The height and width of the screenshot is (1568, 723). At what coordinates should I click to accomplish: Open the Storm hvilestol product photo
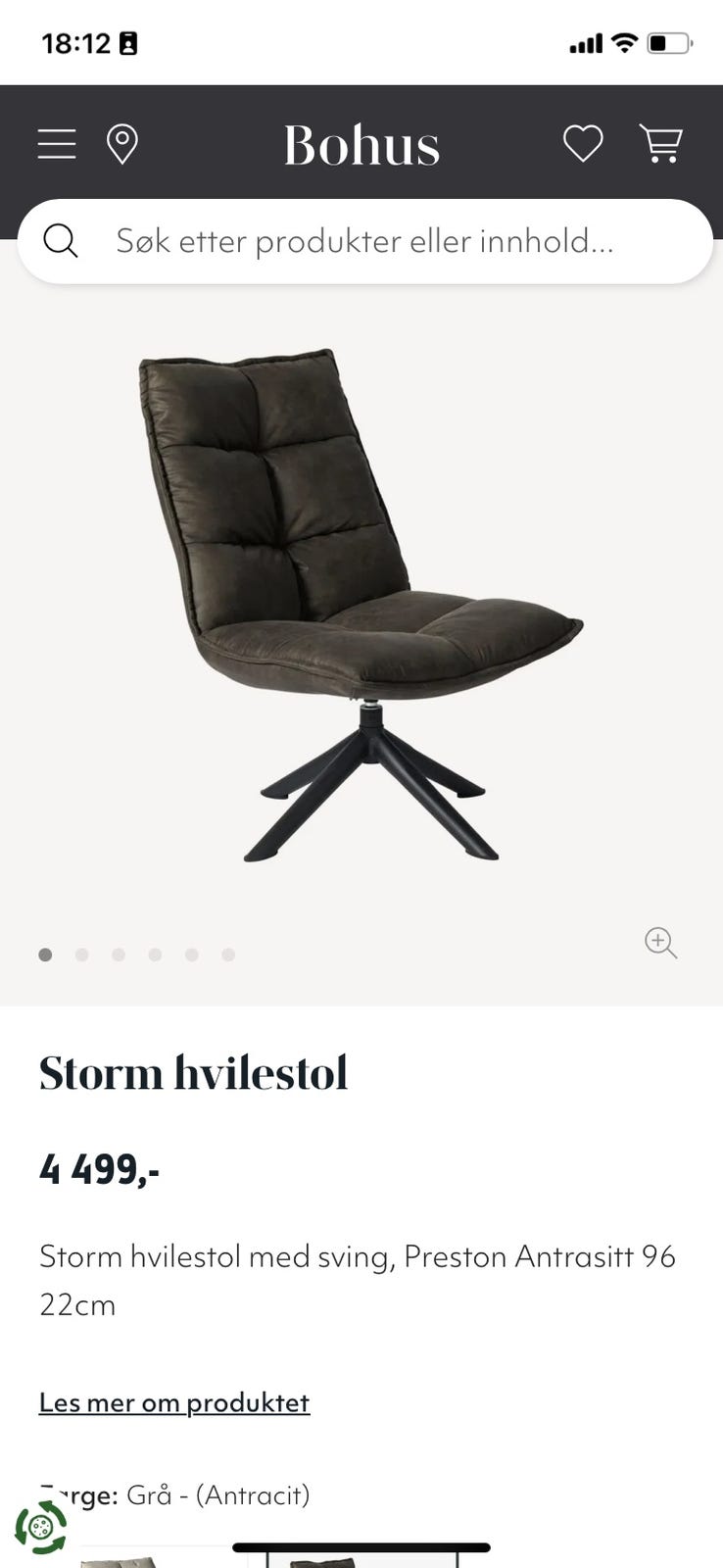(x=361, y=606)
